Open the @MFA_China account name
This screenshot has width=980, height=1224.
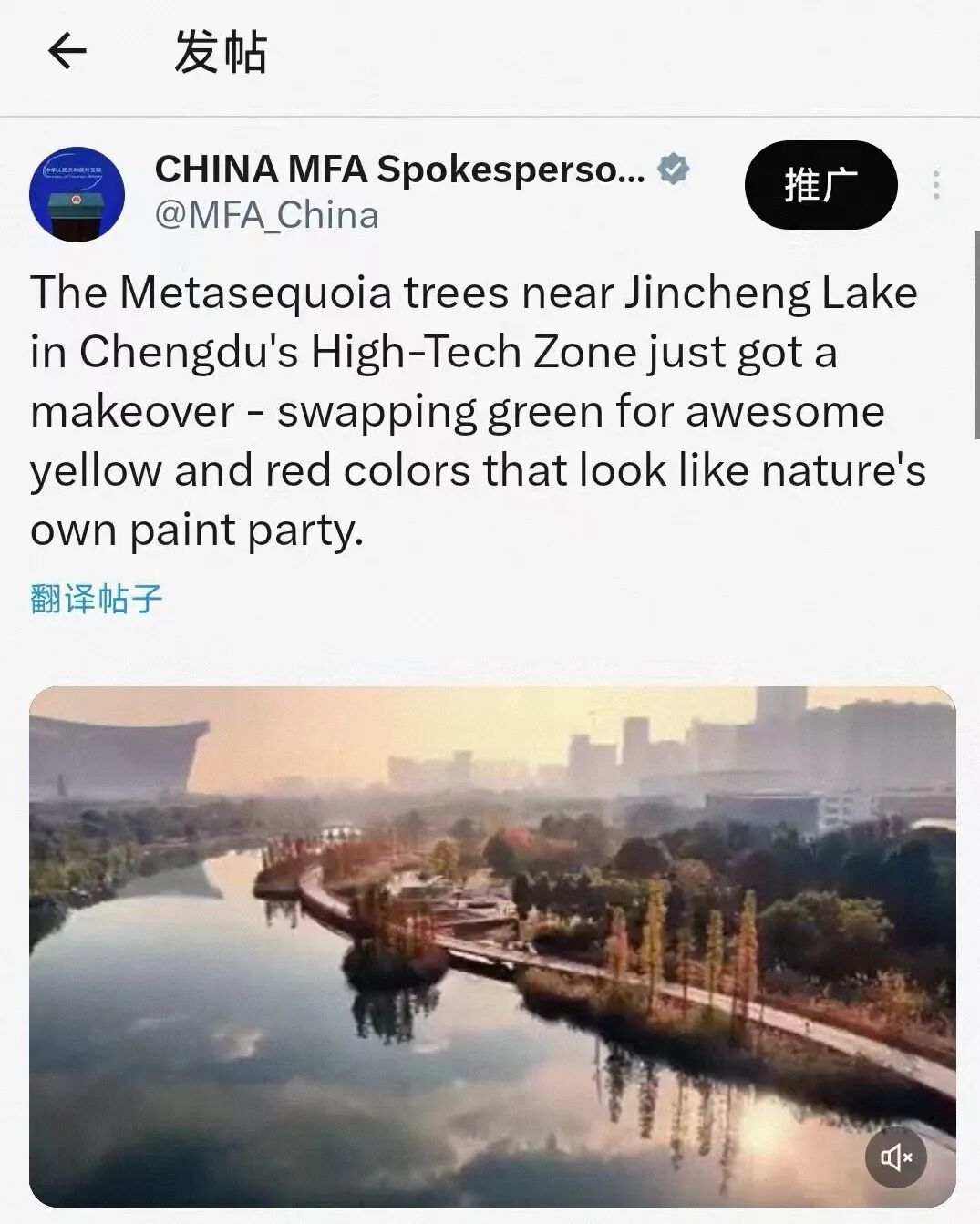pyautogui.click(x=266, y=216)
